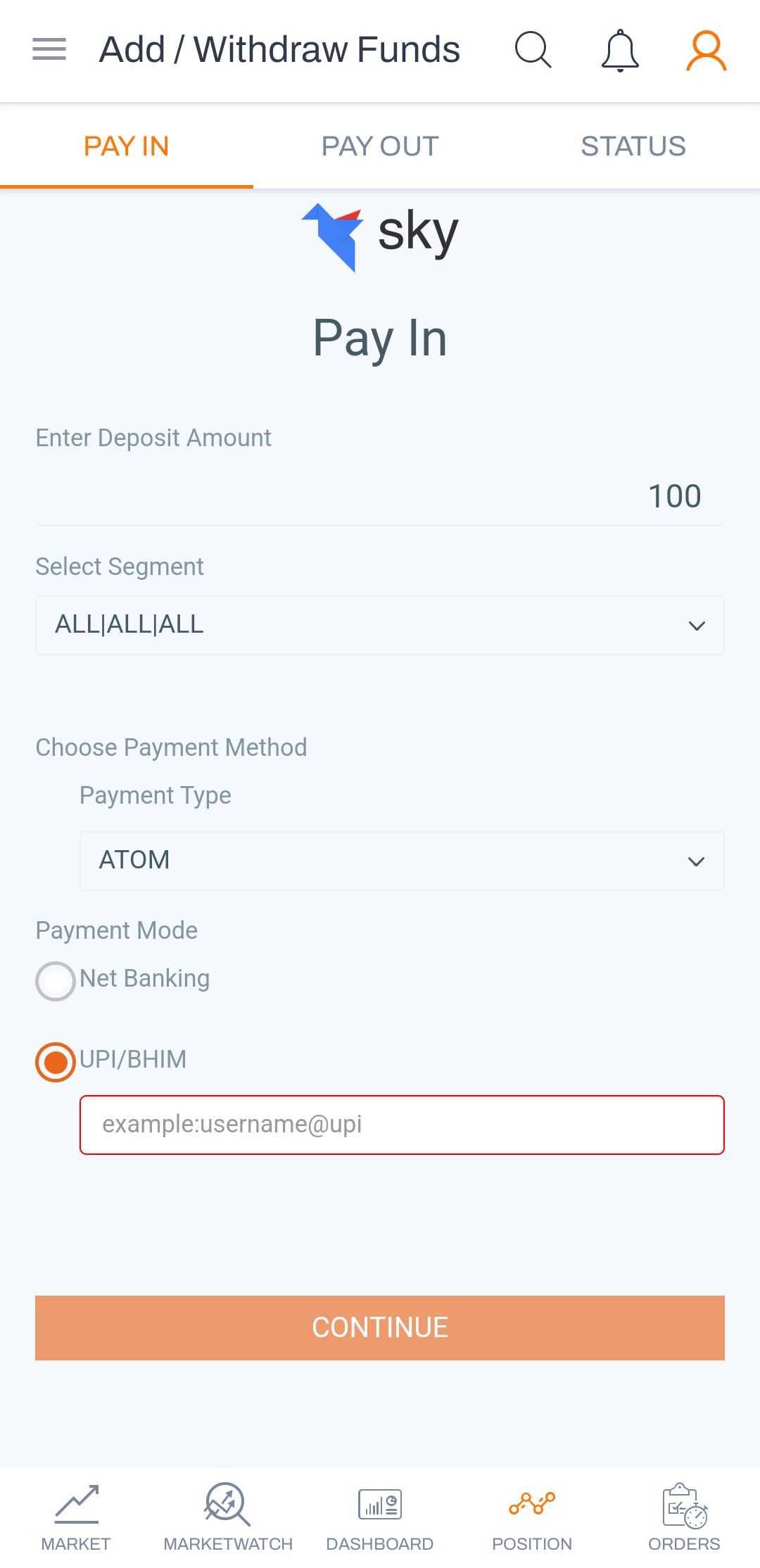Open the hamburger drawer menu

click(49, 49)
